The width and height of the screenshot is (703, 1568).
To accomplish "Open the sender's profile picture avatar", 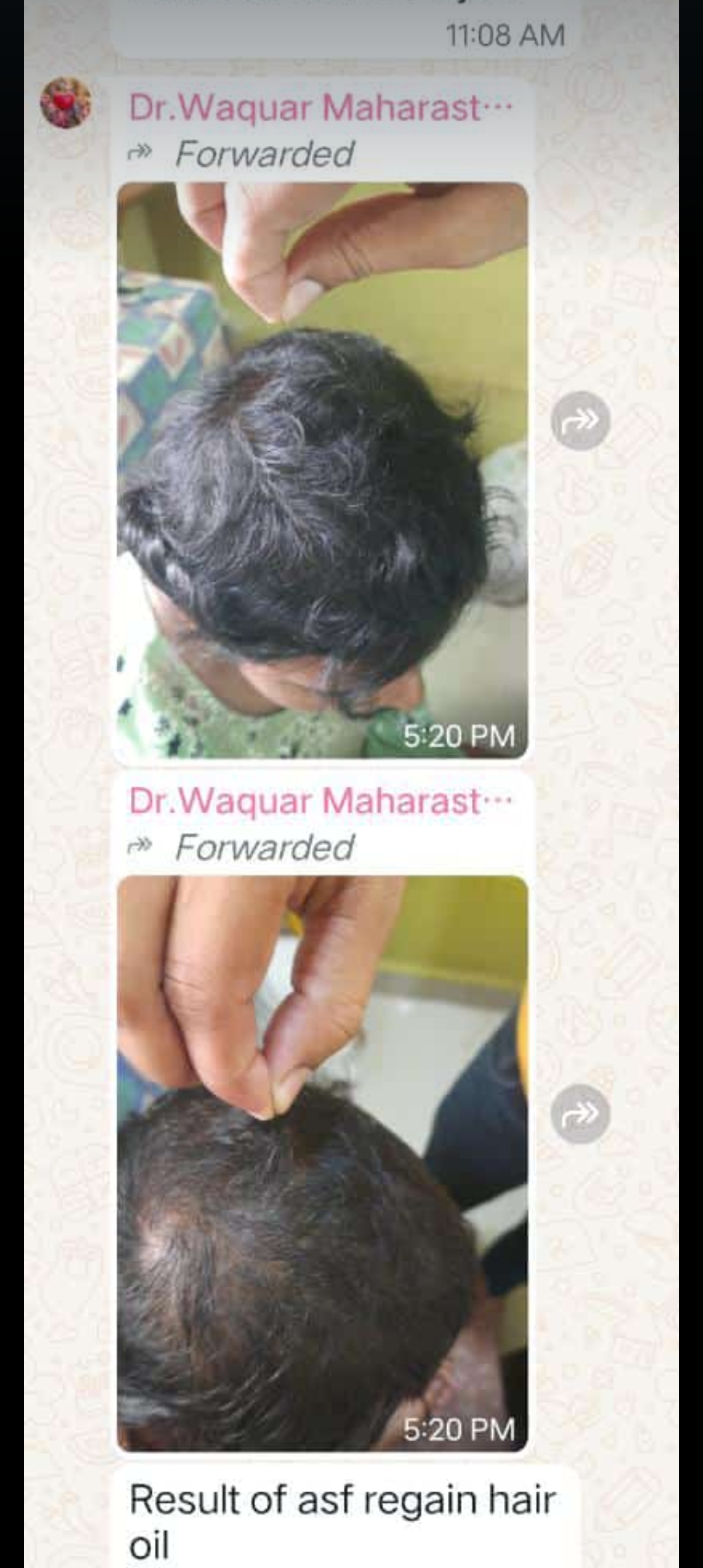I will [x=65, y=103].
